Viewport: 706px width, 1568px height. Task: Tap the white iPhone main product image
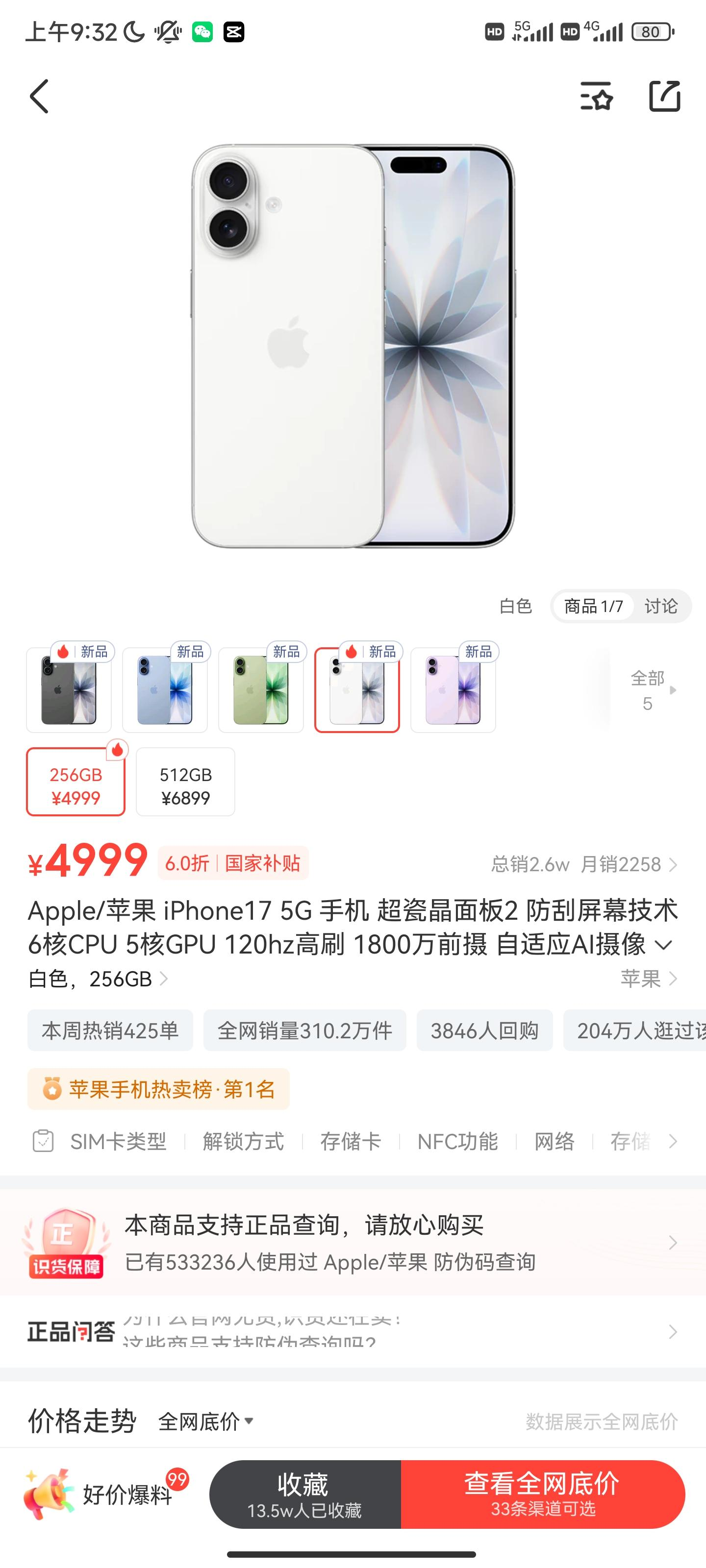point(353,347)
